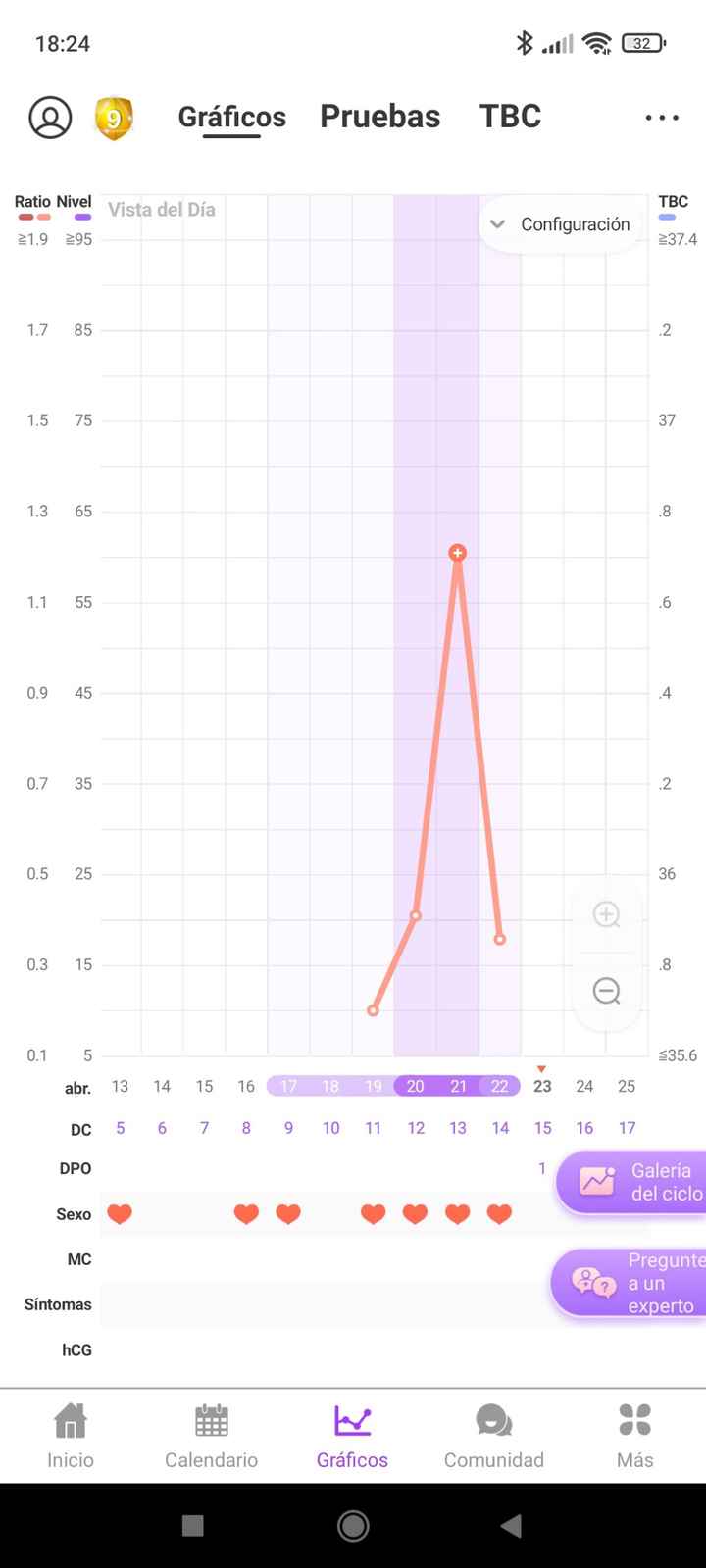Select the peak data point on the chart
The height and width of the screenshot is (1568, 706).
click(x=457, y=553)
